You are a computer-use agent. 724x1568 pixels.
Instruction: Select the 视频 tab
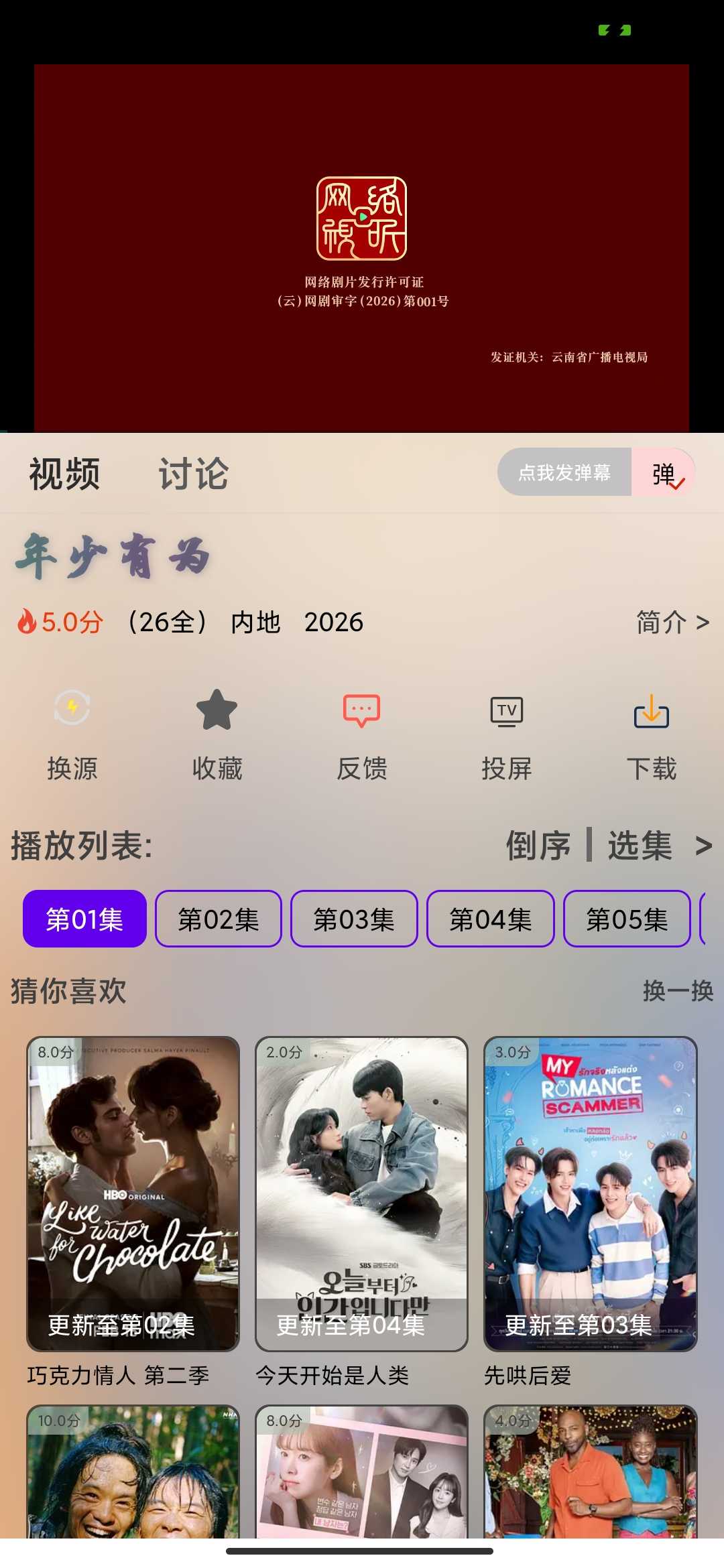tap(64, 474)
